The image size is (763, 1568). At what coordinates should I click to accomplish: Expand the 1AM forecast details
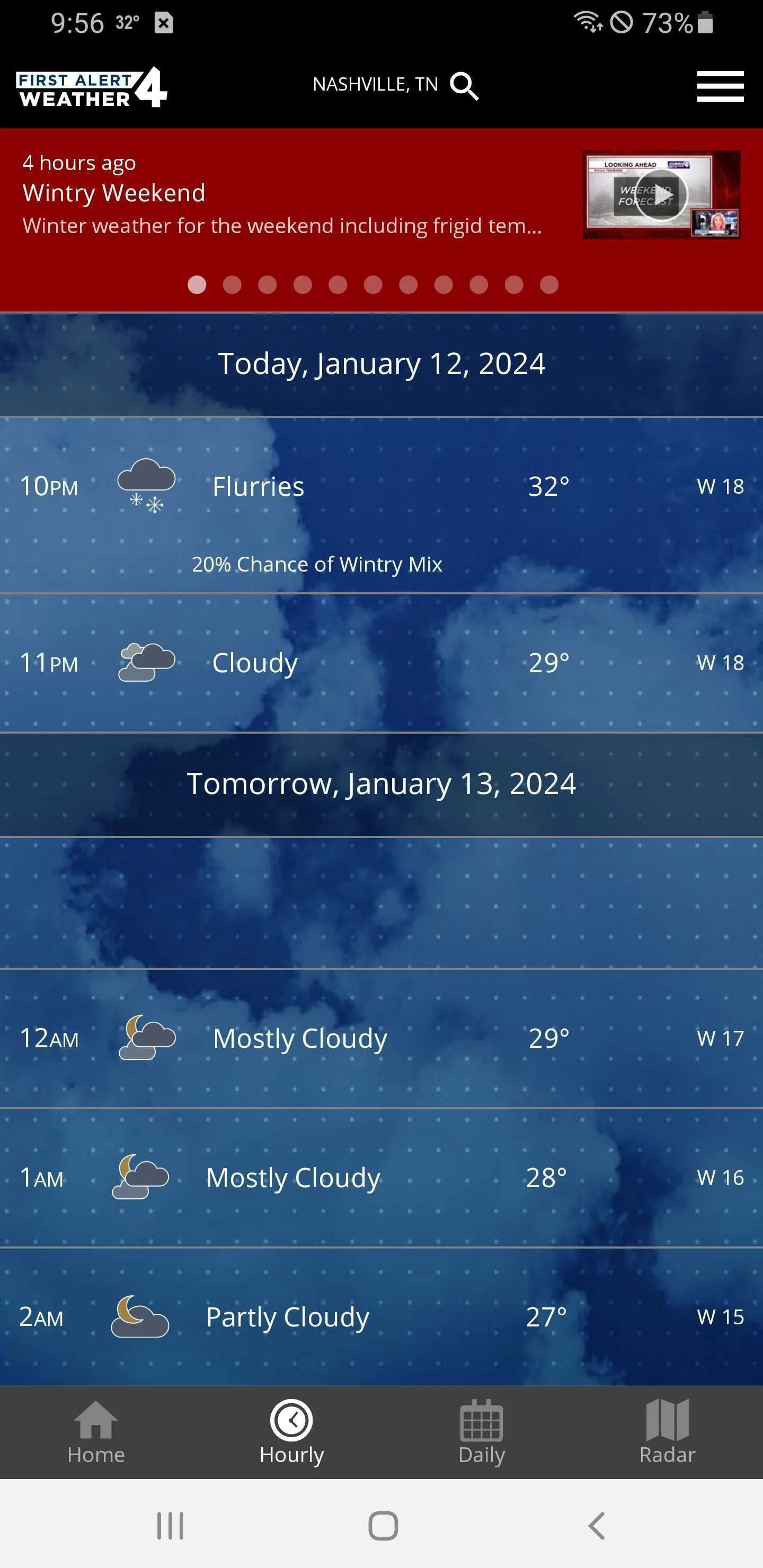pos(381,1177)
